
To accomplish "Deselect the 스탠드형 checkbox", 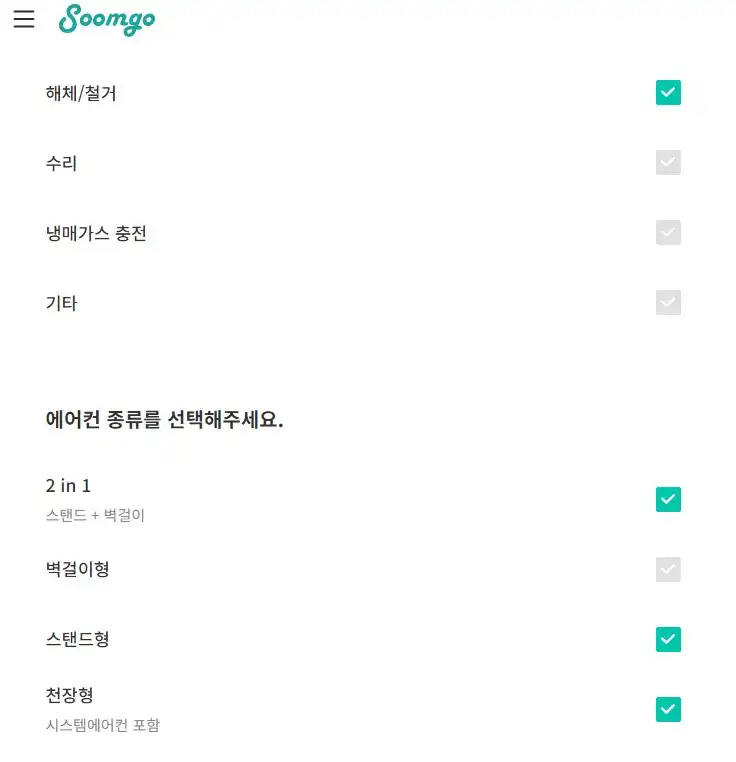I will tap(668, 638).
